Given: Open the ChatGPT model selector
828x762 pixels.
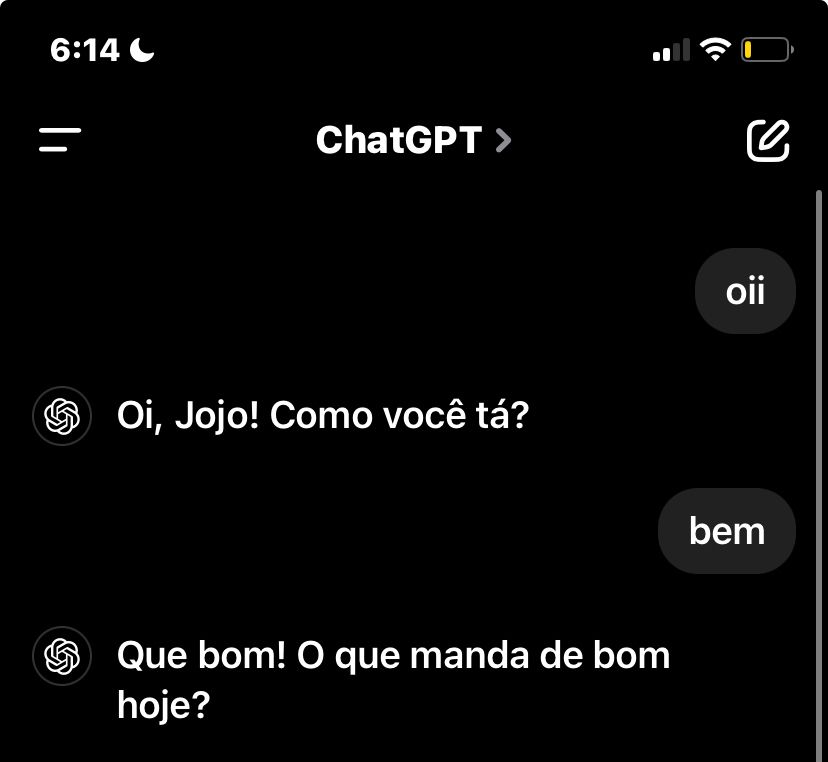Looking at the screenshot, I should coord(413,140).
